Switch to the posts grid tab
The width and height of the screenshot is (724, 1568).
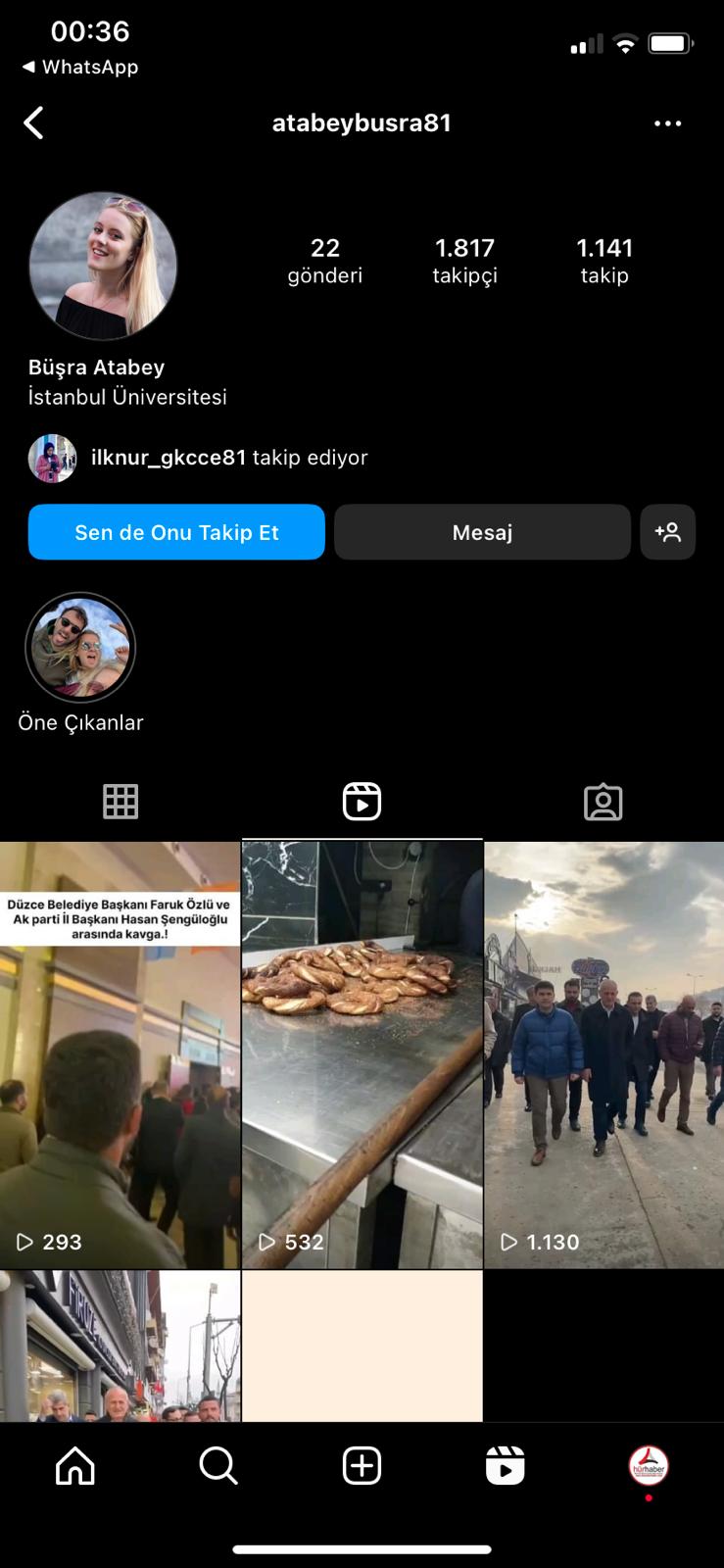coord(121,802)
